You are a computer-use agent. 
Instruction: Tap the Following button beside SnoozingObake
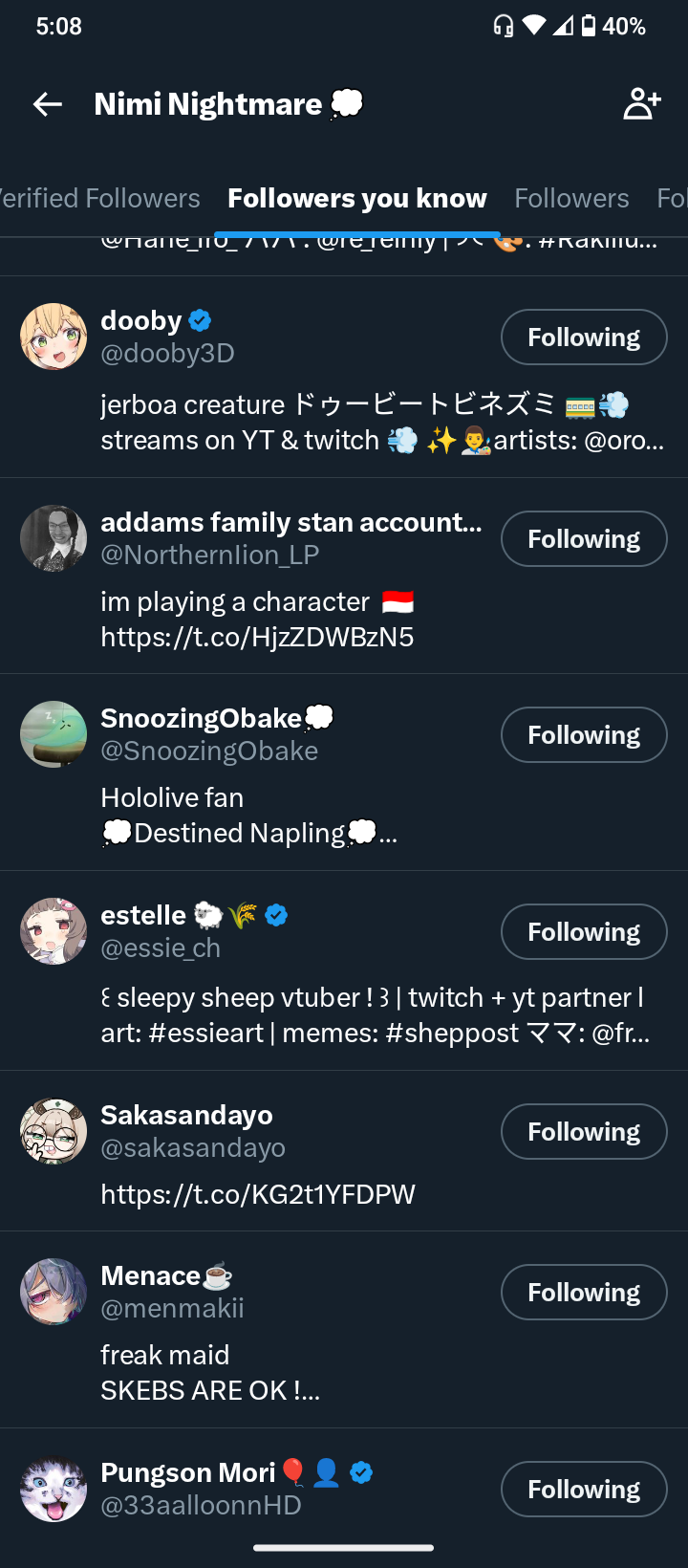(x=584, y=735)
